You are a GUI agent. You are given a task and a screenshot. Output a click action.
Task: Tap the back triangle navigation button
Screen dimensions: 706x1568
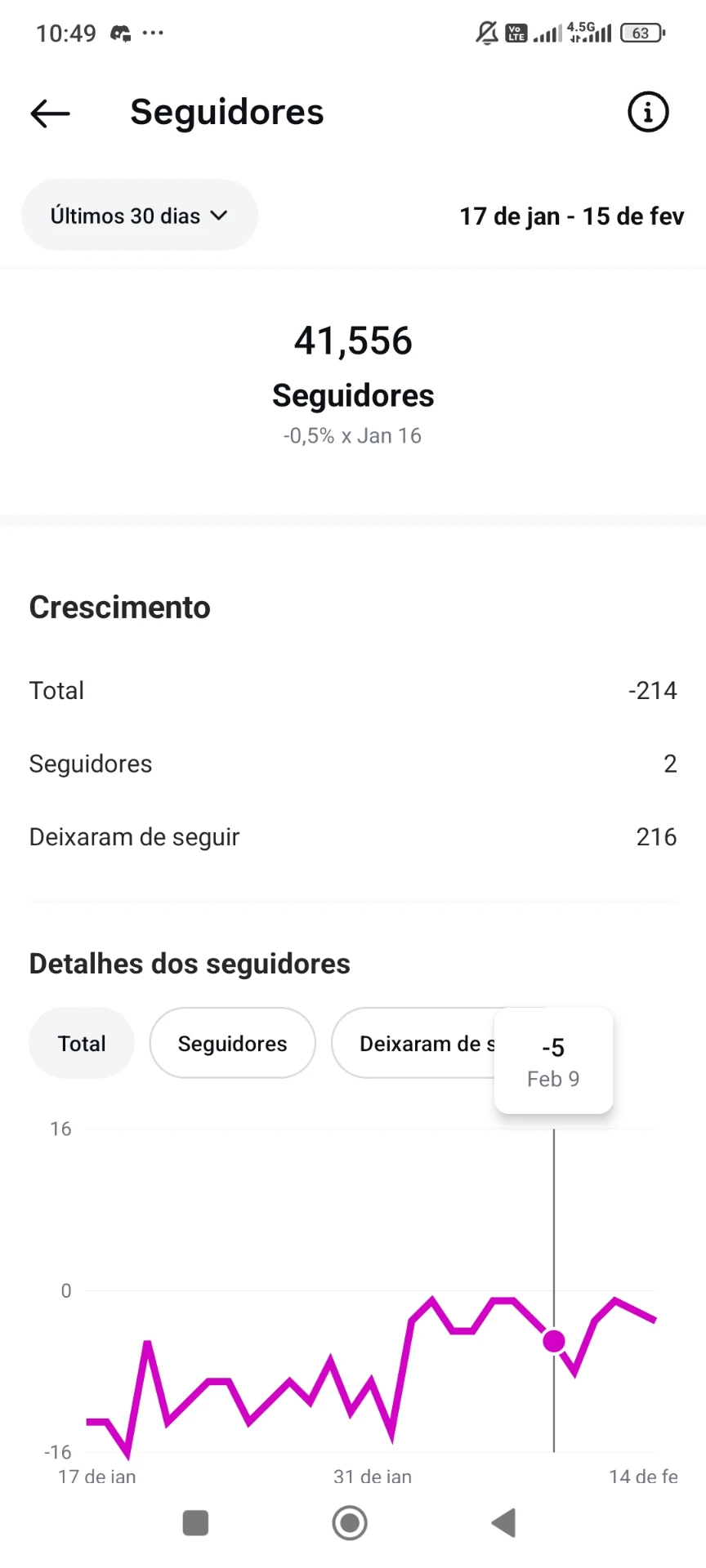503,1522
